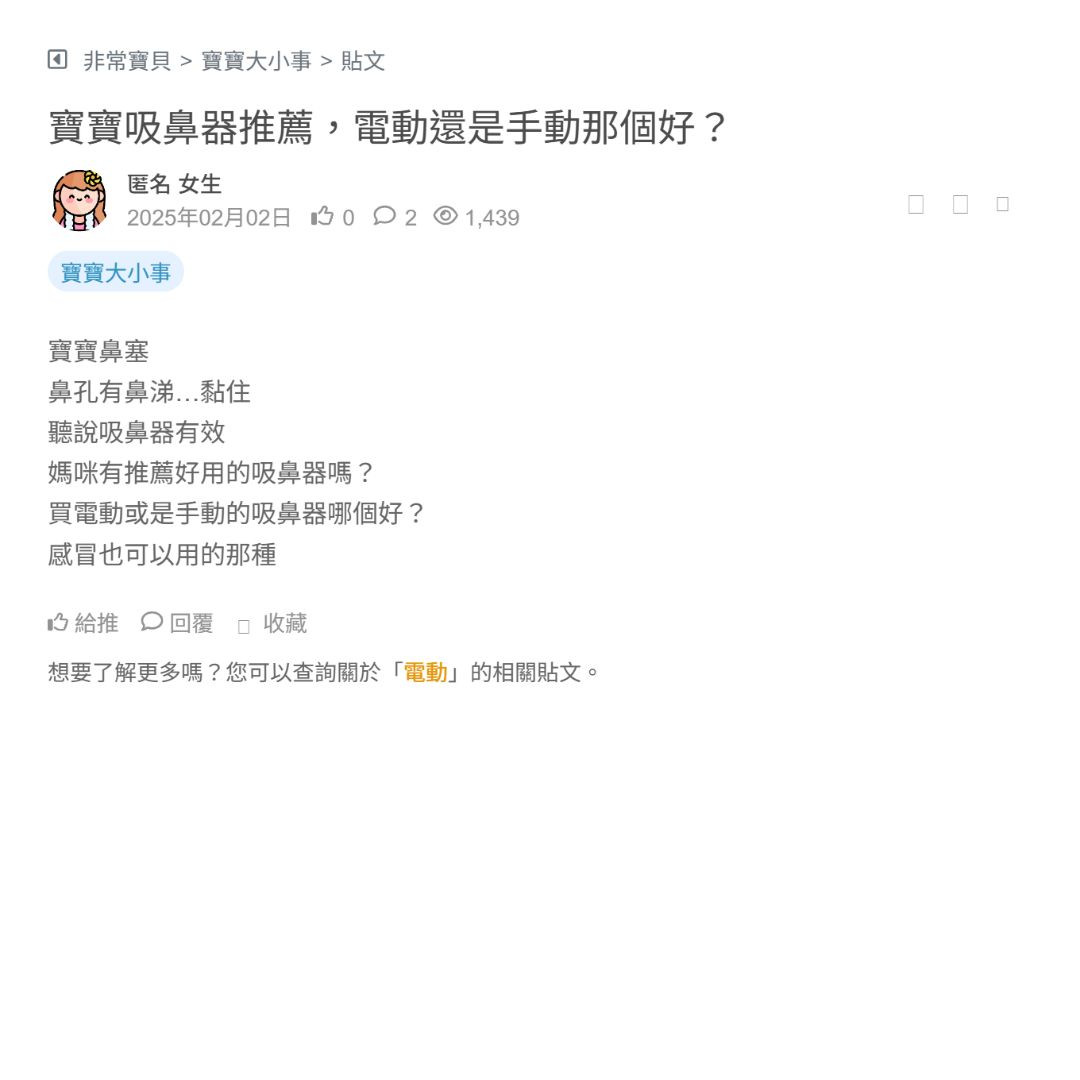Give the post a 給推 like

(83, 623)
